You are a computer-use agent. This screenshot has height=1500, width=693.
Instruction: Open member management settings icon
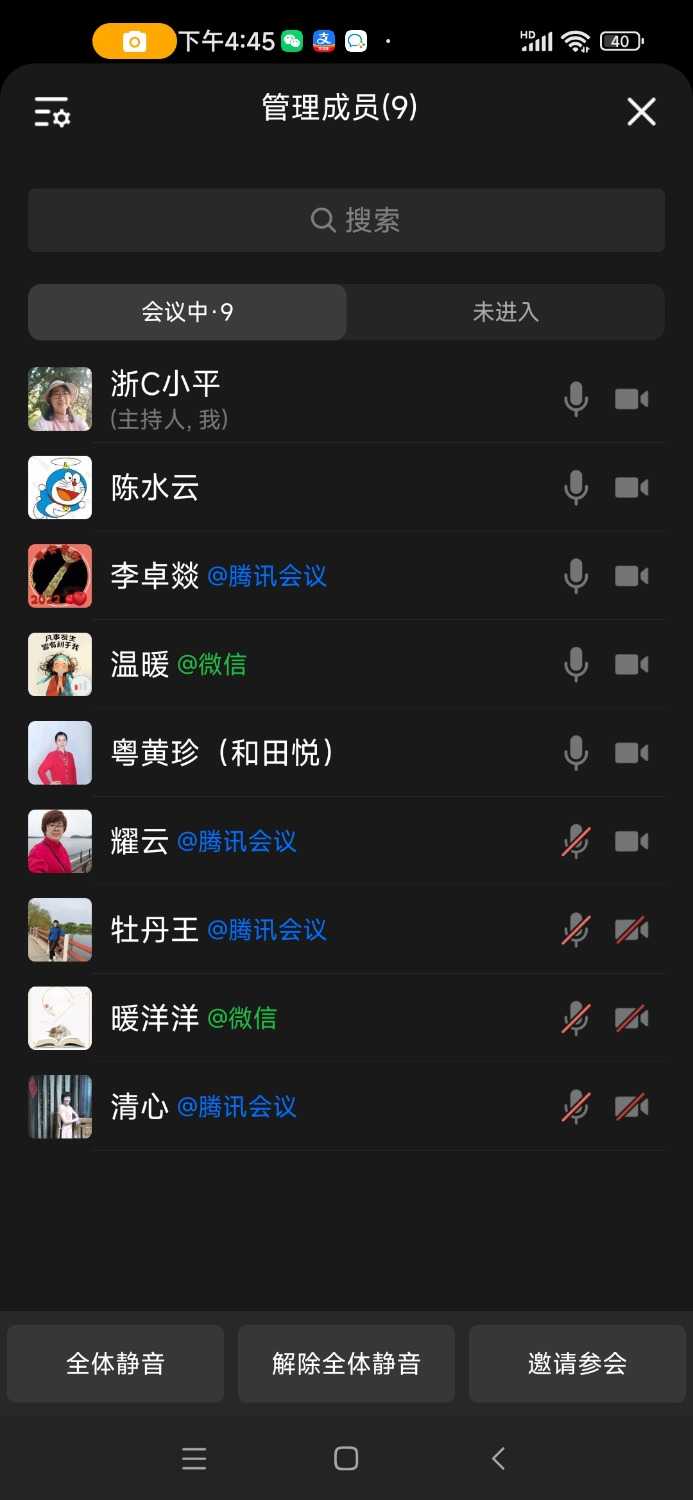pos(52,112)
